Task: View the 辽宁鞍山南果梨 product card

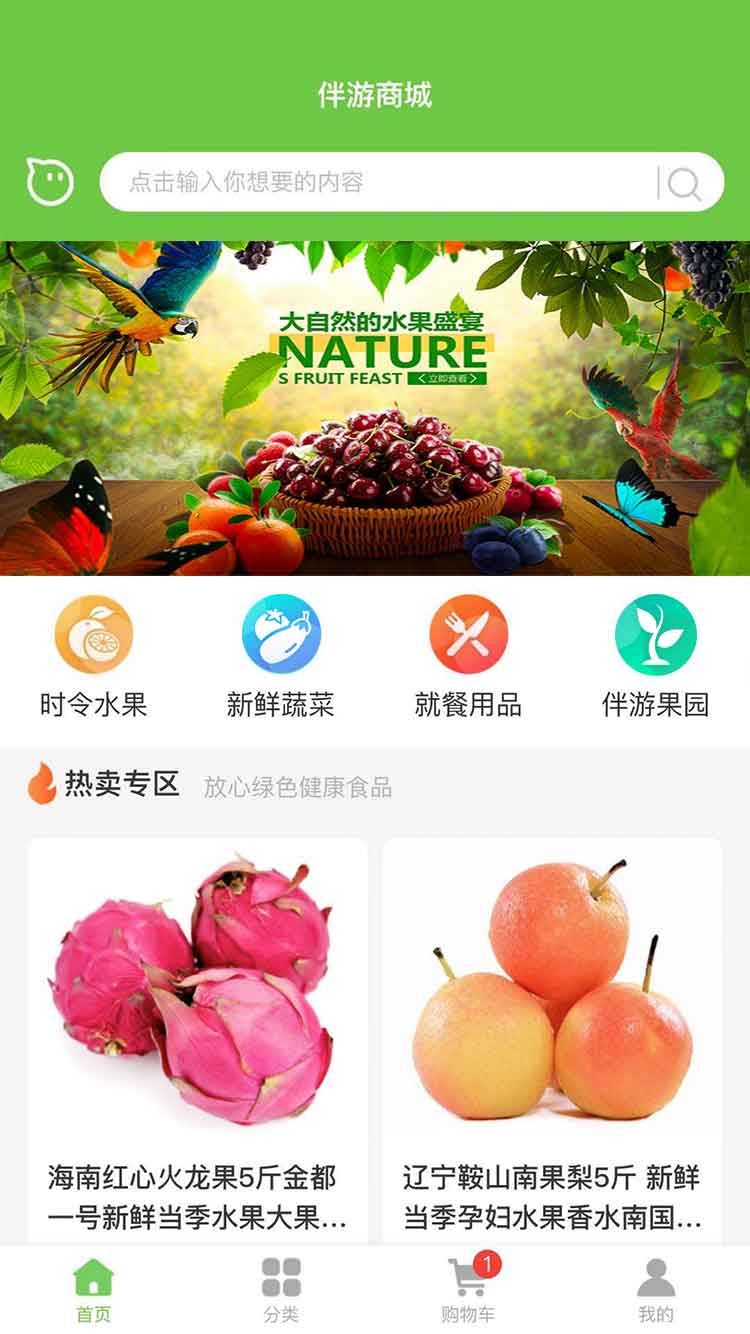Action: [x=552, y=1040]
